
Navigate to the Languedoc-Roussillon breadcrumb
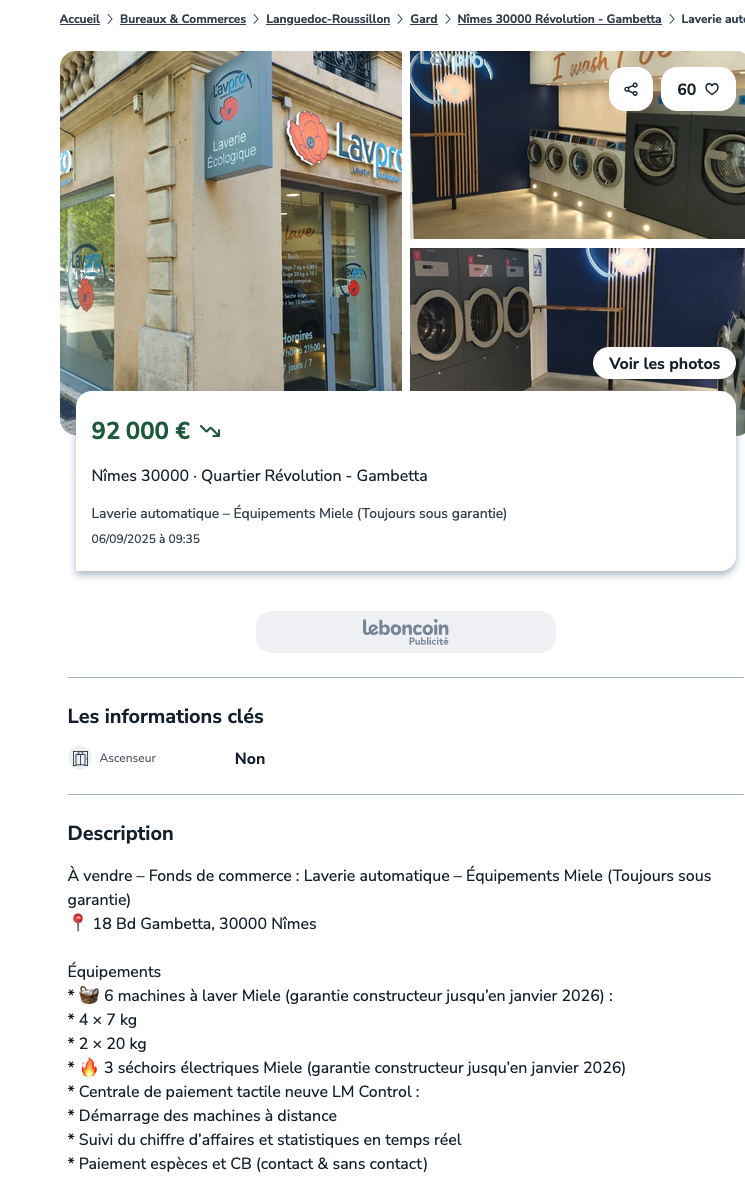pos(328,19)
